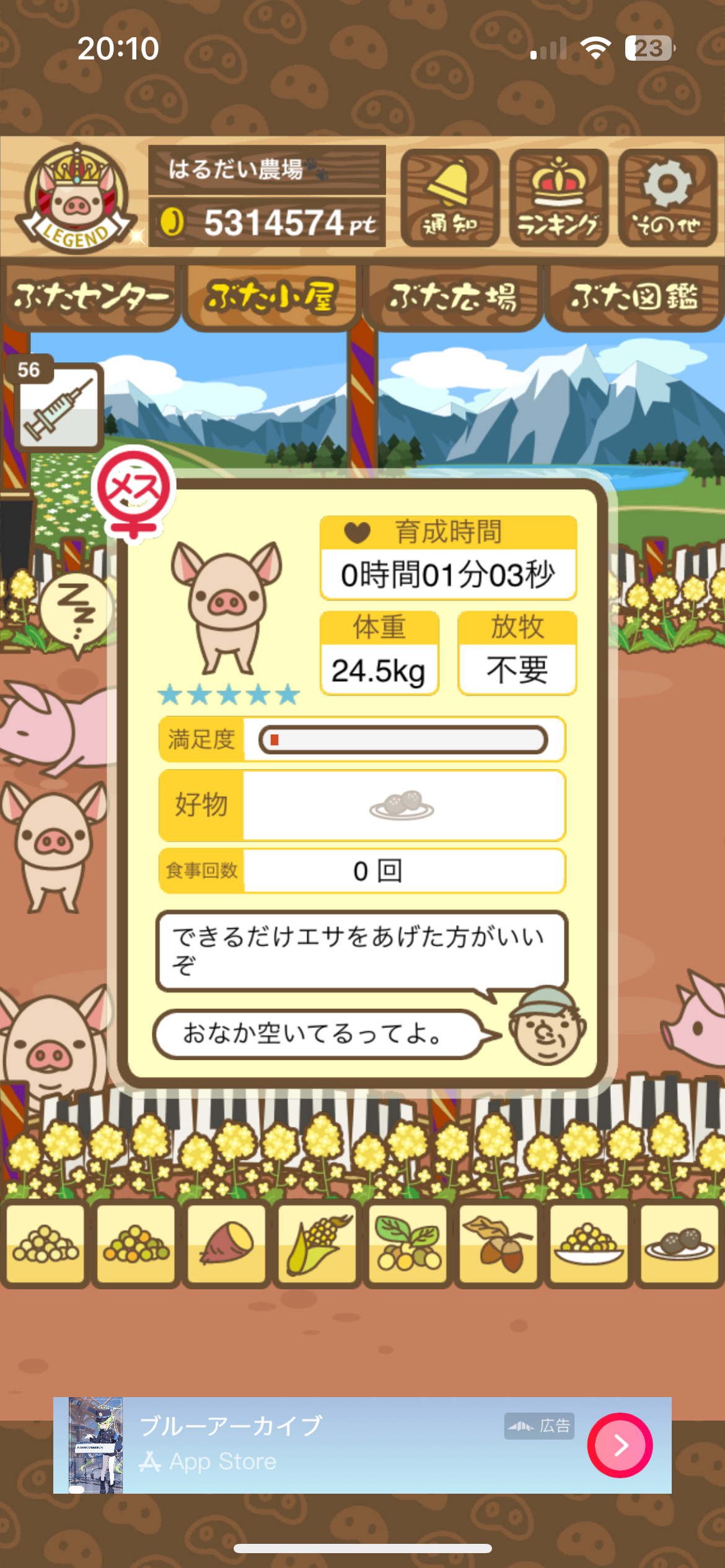Choose the acorn feed
725x1568 pixels.
click(498, 1244)
